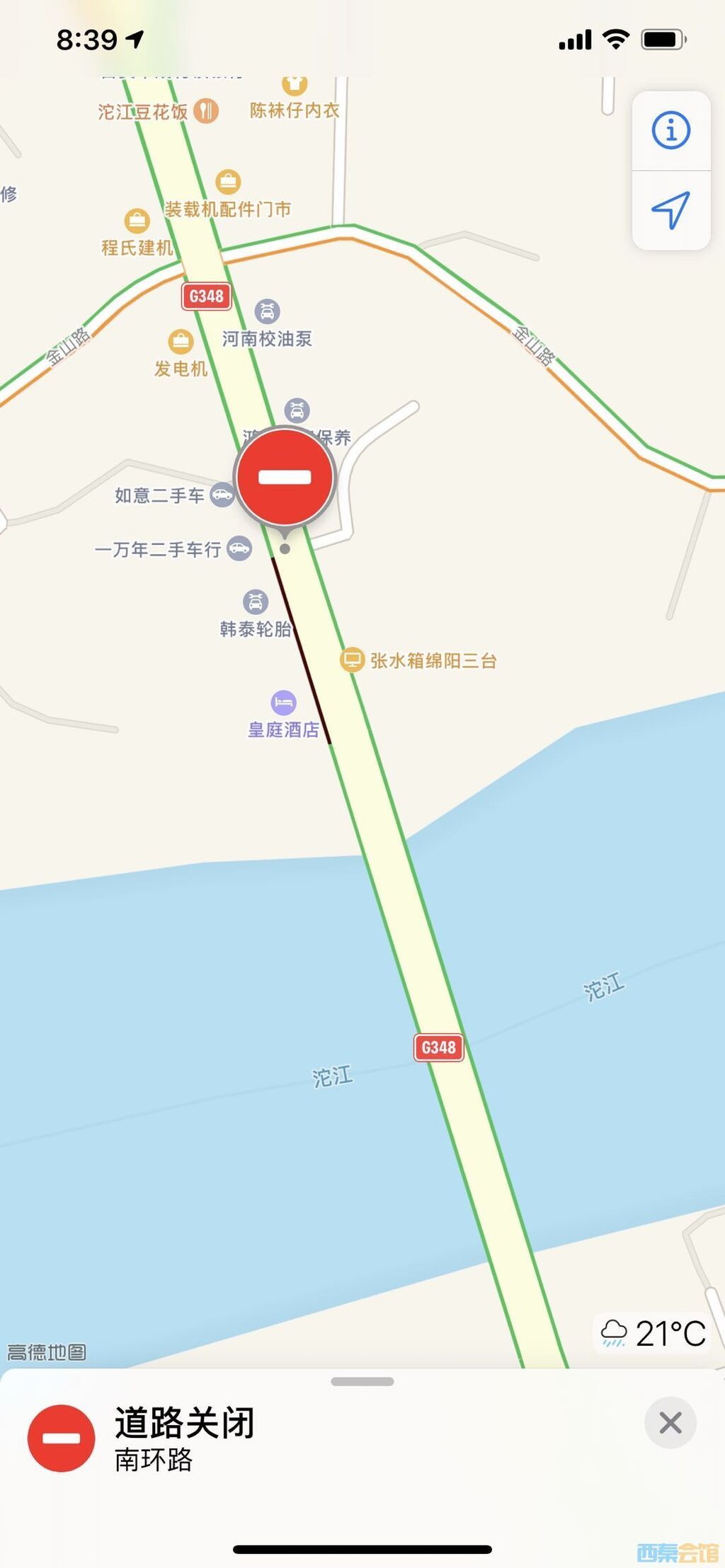Expand the road closure card grabber

(362, 1381)
